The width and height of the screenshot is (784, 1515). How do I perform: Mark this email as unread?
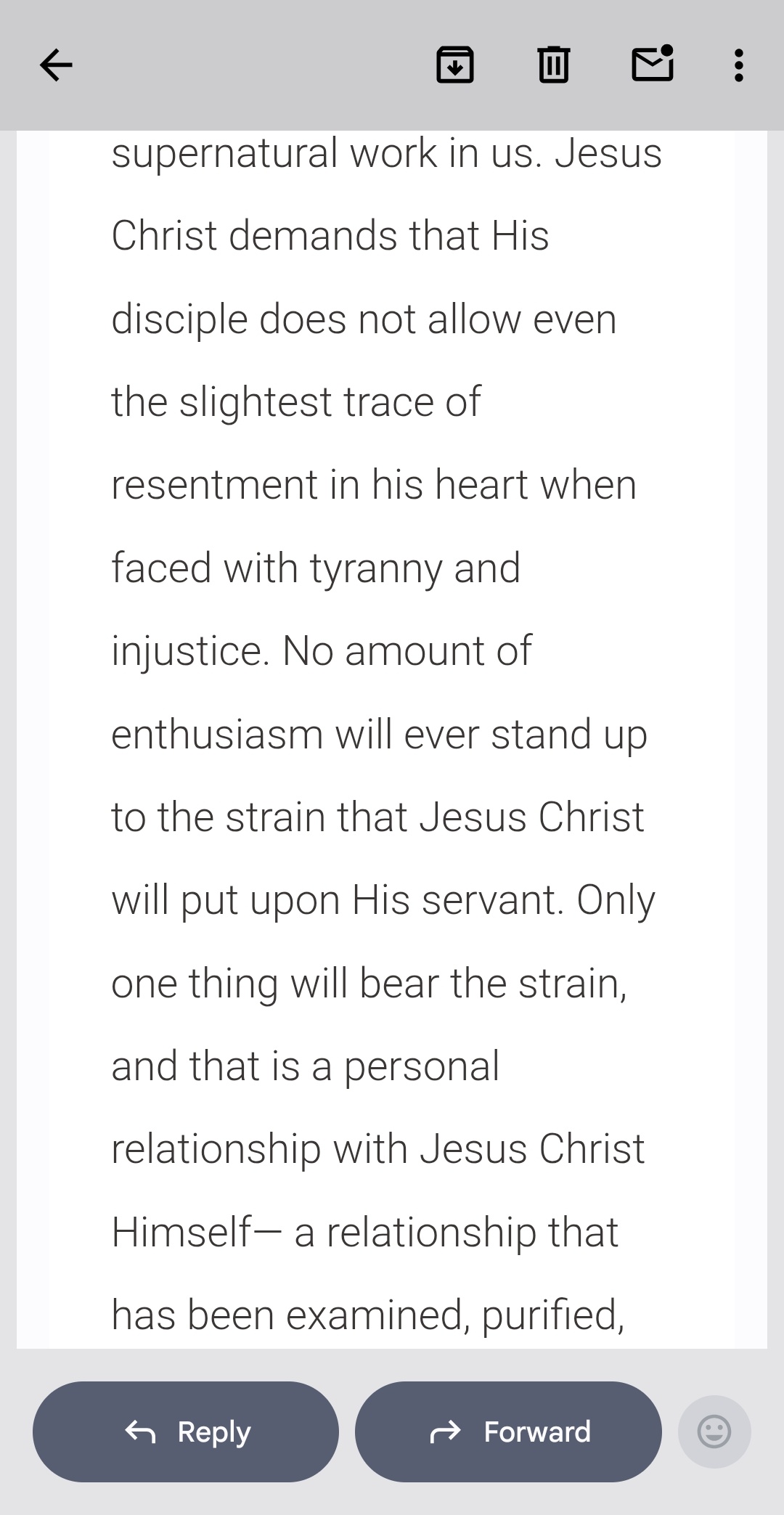pyautogui.click(x=653, y=64)
